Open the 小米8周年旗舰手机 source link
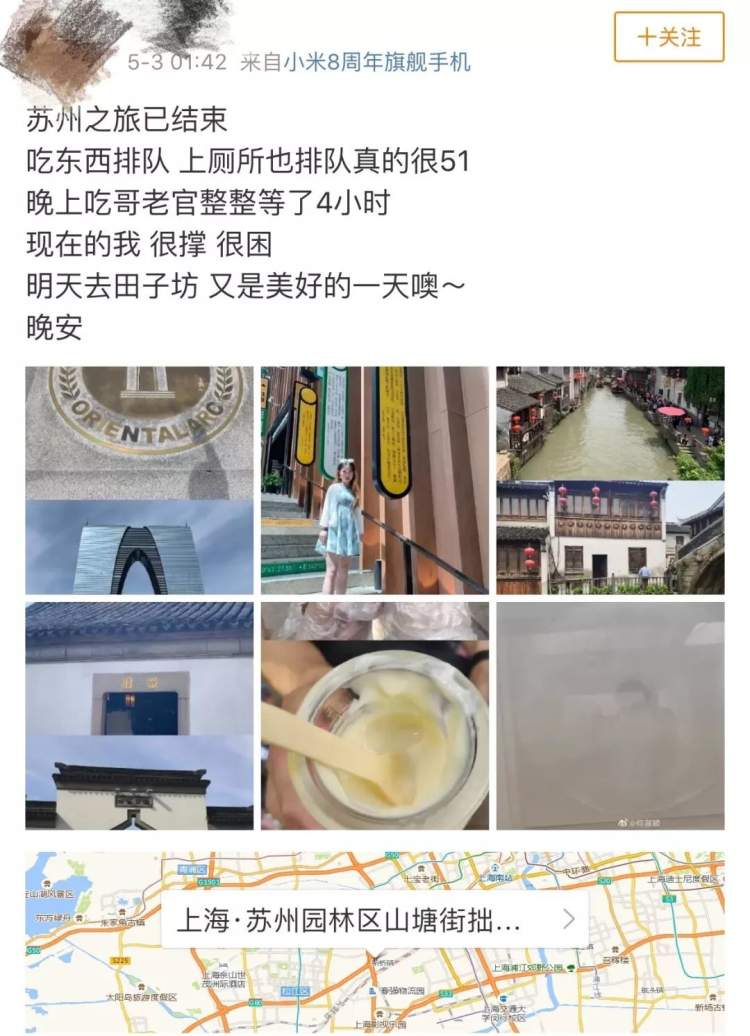This screenshot has height=1036, width=750. coord(376,62)
